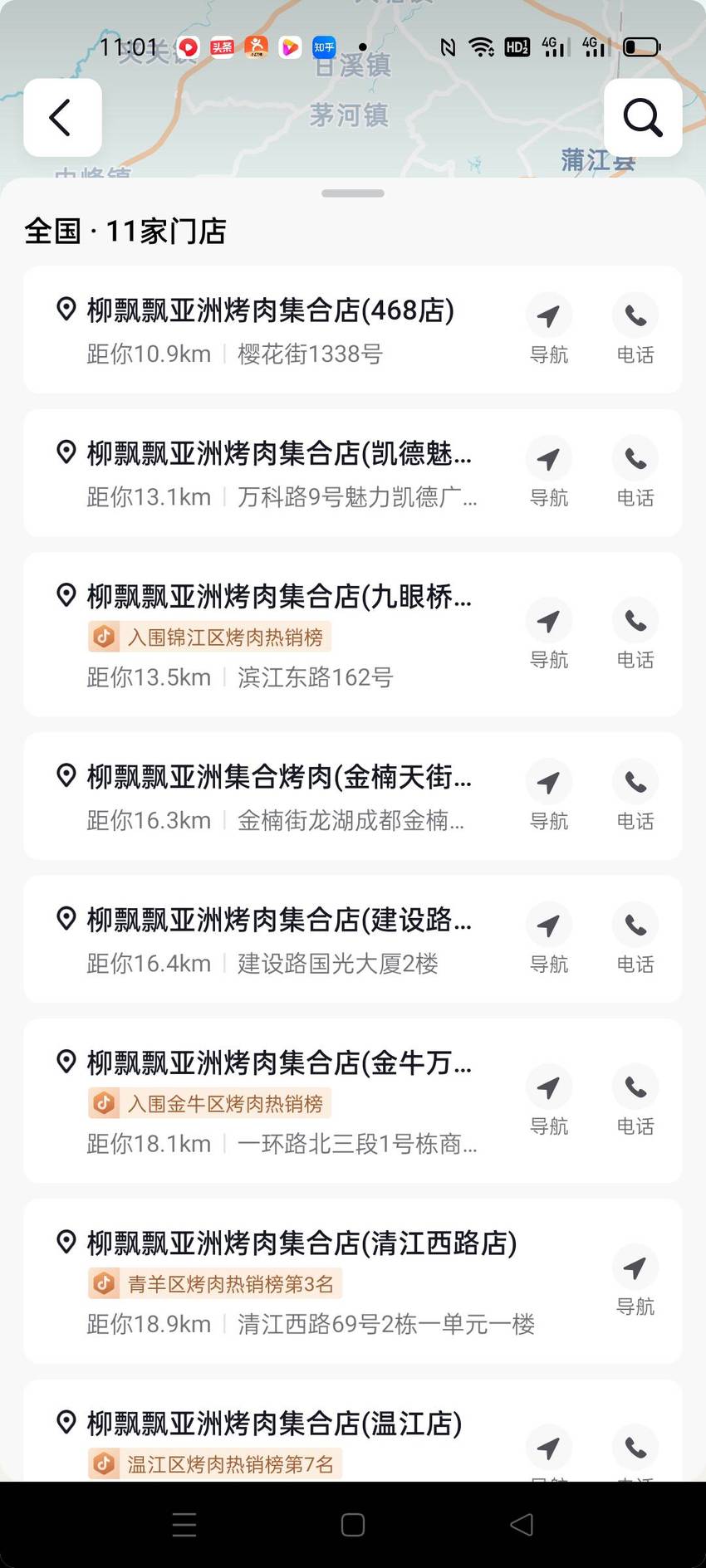Viewport: 706px width, 1568px height.
Task: Start navigation to 滨江东路162号 store
Action: tap(548, 634)
